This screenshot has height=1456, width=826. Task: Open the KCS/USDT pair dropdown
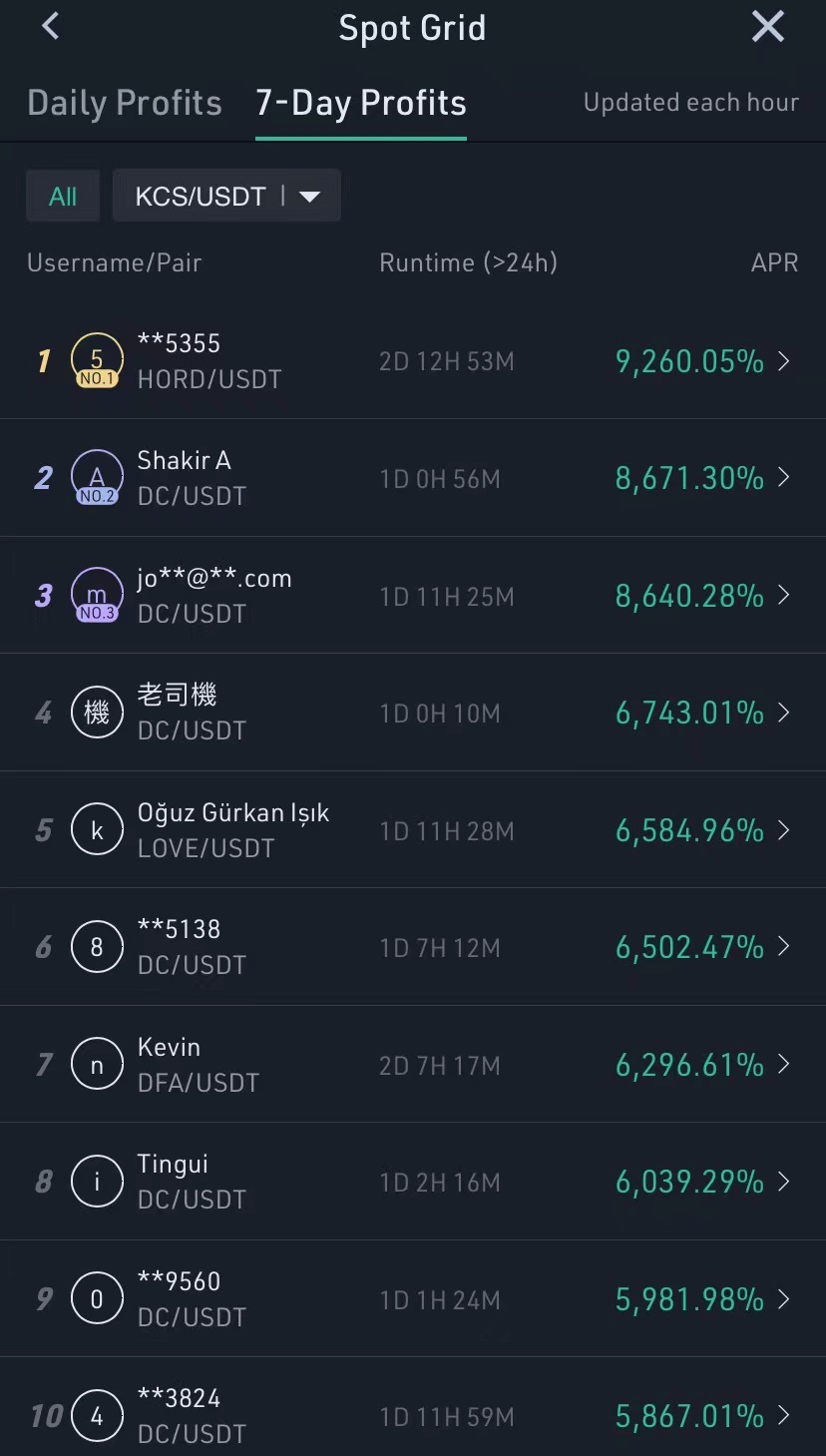coord(226,196)
